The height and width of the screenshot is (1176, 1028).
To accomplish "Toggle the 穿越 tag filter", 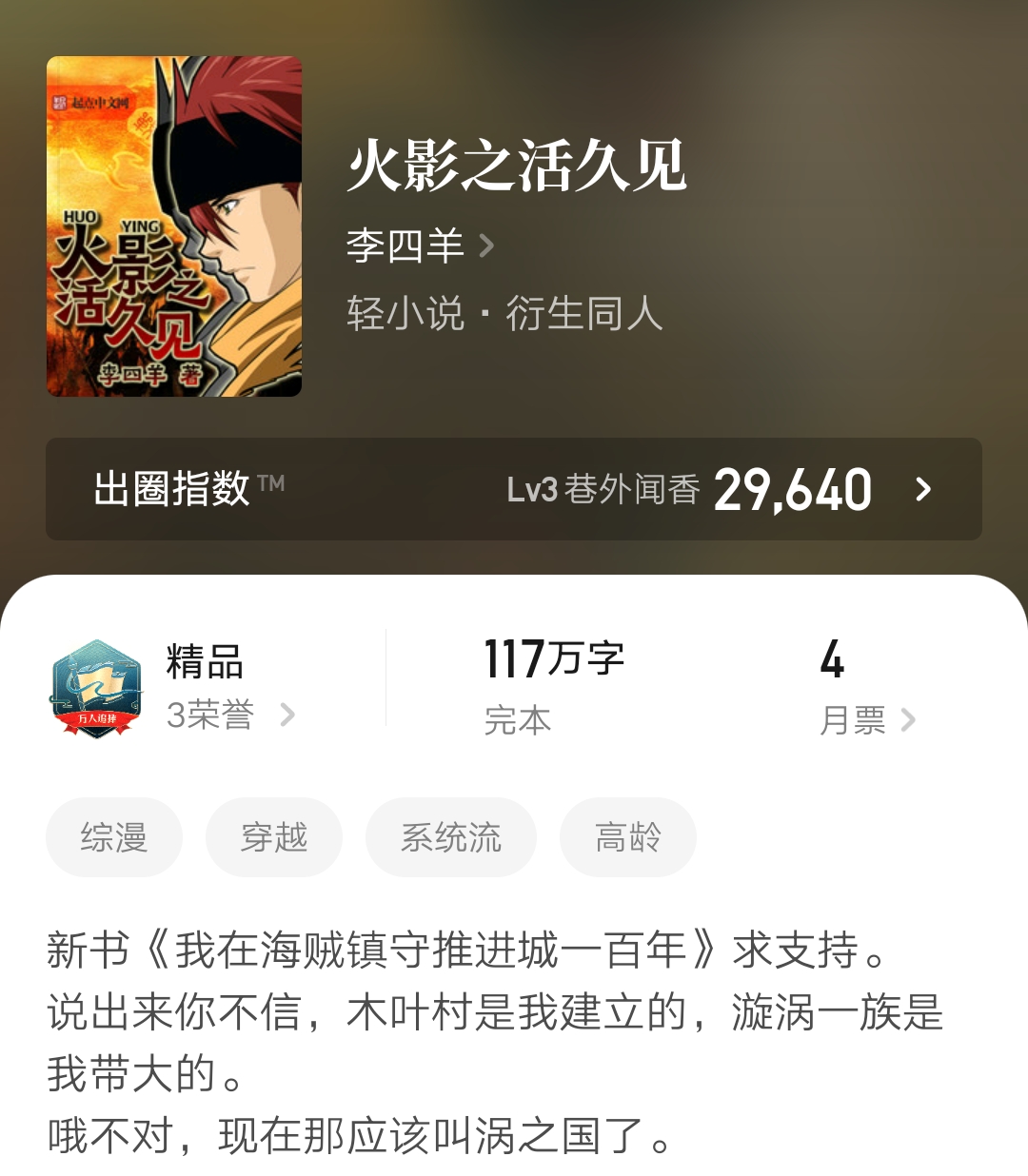I will 273,837.
